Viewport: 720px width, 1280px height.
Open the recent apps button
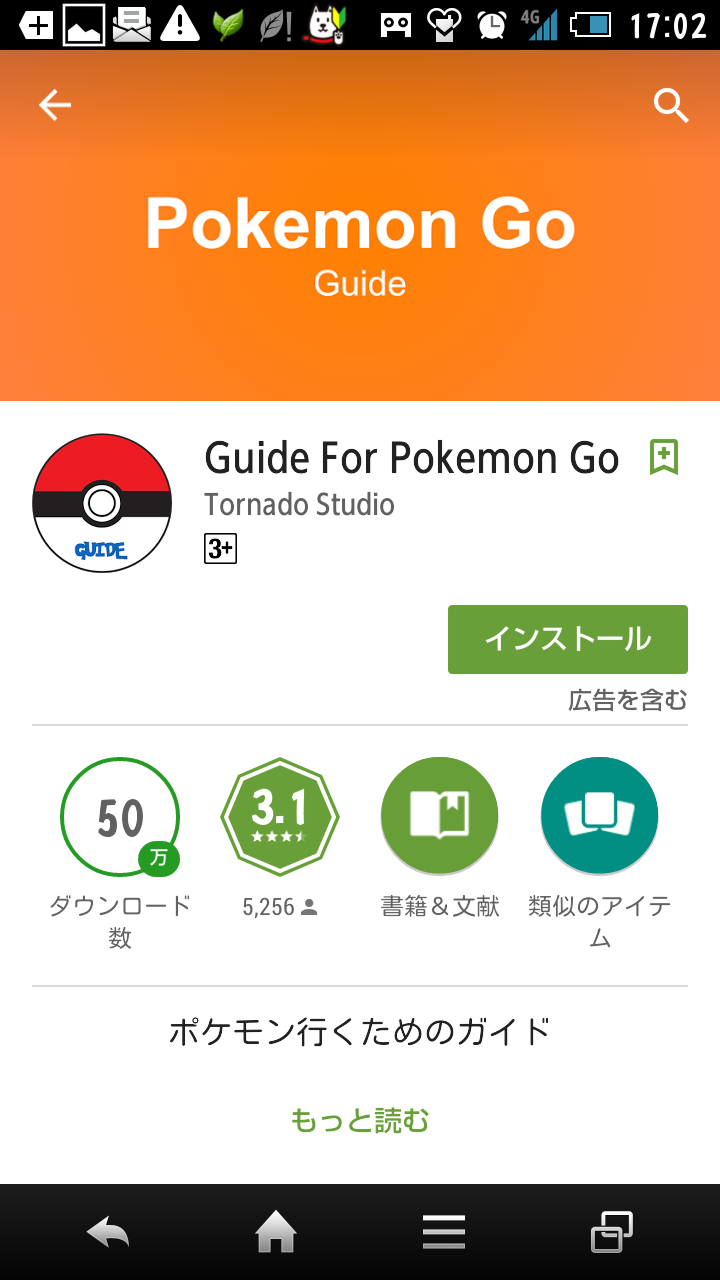(x=612, y=1232)
